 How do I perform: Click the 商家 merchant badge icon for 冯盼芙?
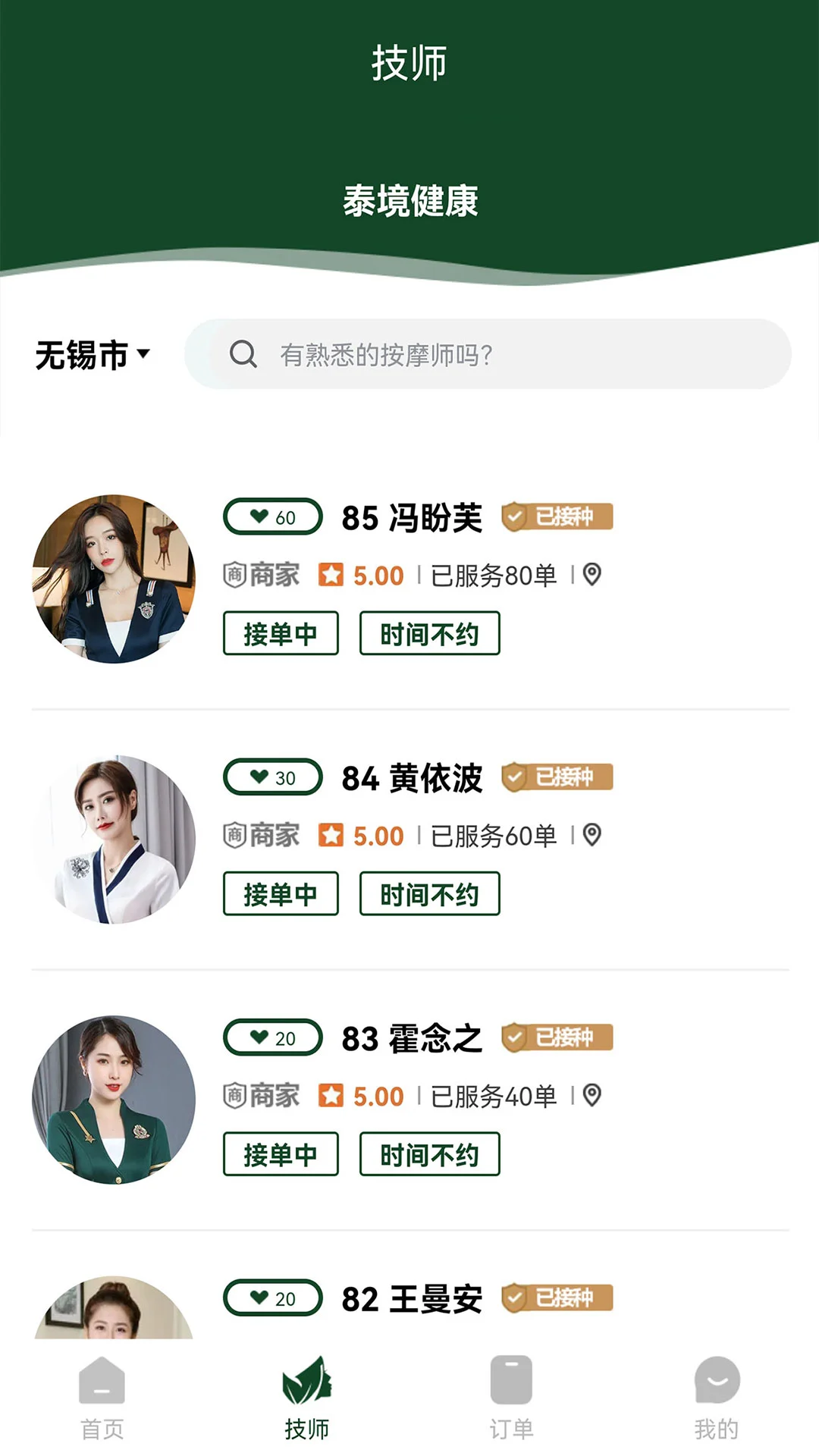point(234,574)
